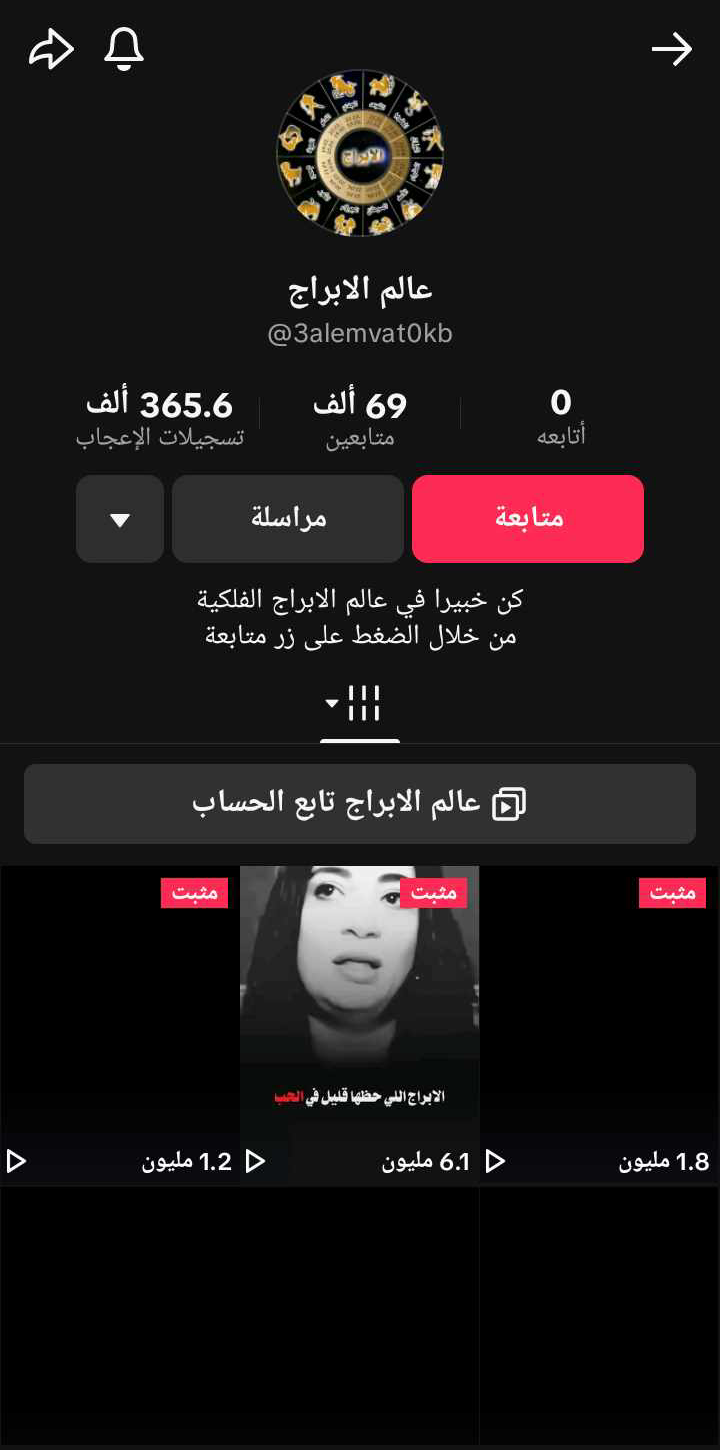Screen dimensions: 720x1450
Task: Go back using the top arrow
Action: (671, 49)
